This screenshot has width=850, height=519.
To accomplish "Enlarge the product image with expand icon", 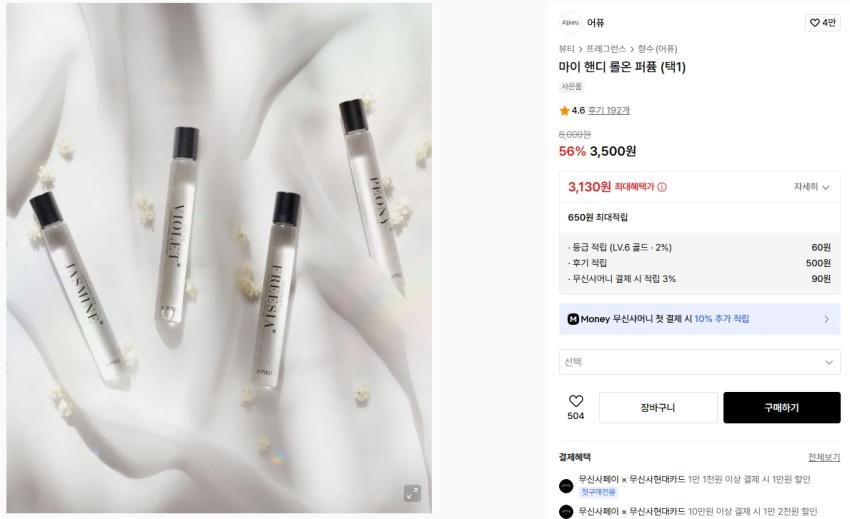I will coord(413,493).
